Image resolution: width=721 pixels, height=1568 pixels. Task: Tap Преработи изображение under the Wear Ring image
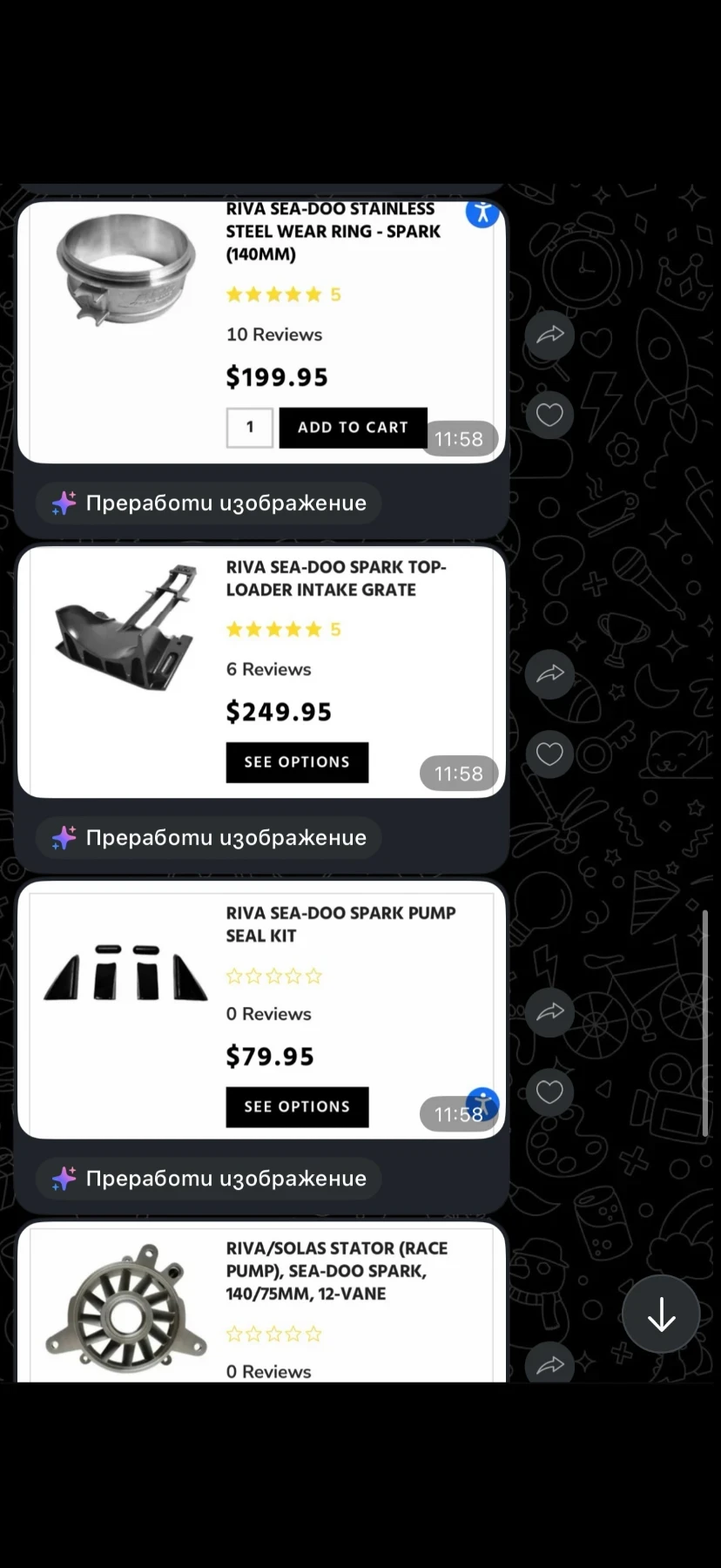[209, 504]
